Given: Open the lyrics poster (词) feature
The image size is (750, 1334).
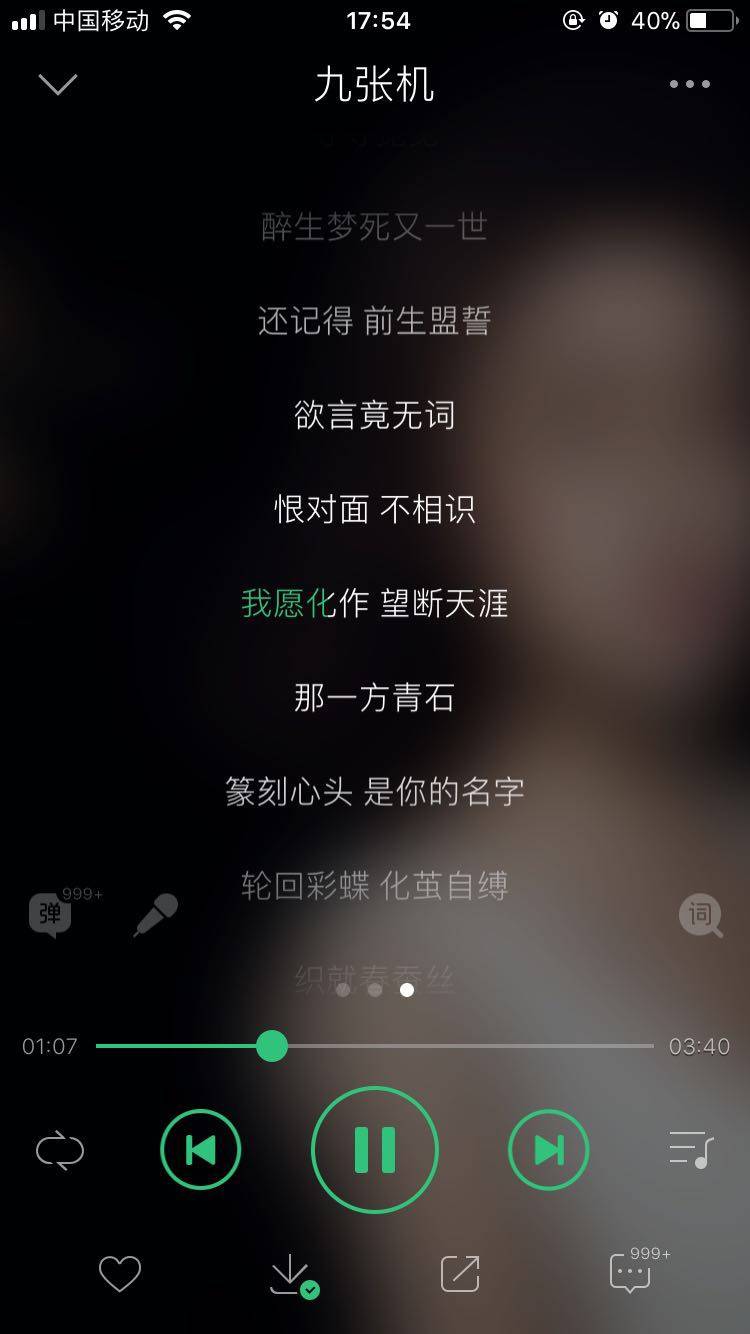Looking at the screenshot, I should (x=700, y=916).
